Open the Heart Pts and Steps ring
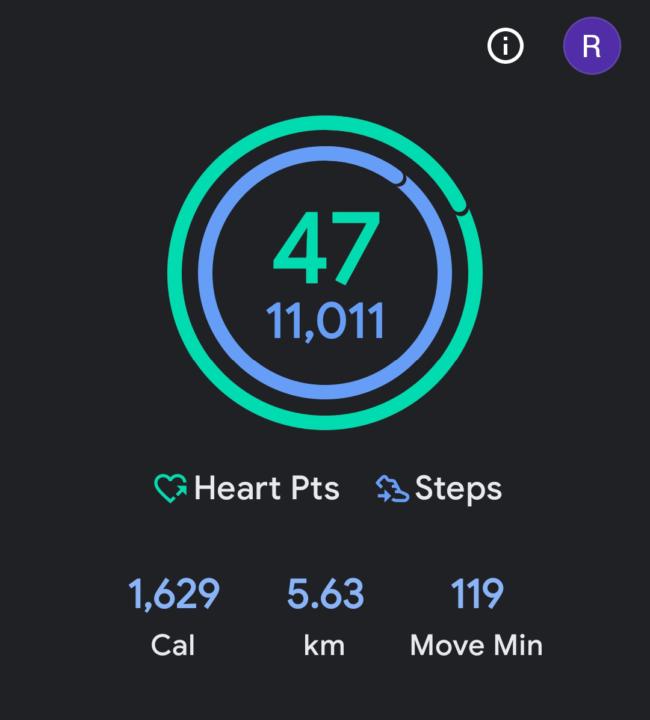Image resolution: width=650 pixels, height=720 pixels. pos(325,273)
